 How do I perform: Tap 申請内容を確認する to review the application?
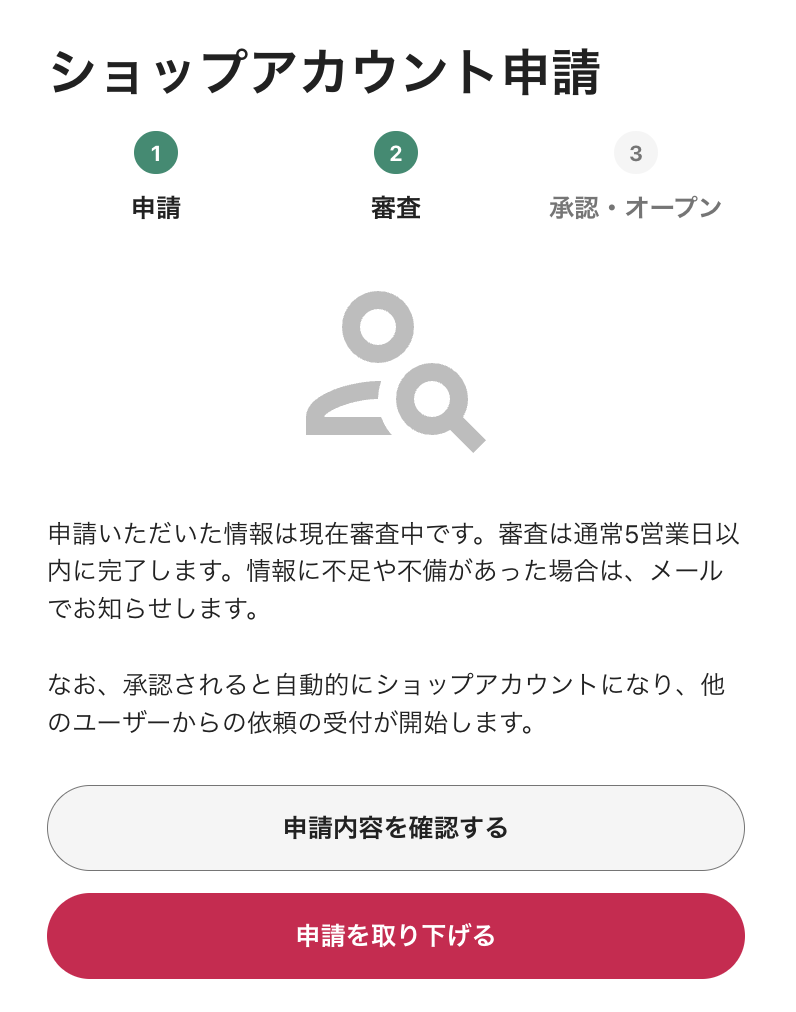point(396,828)
